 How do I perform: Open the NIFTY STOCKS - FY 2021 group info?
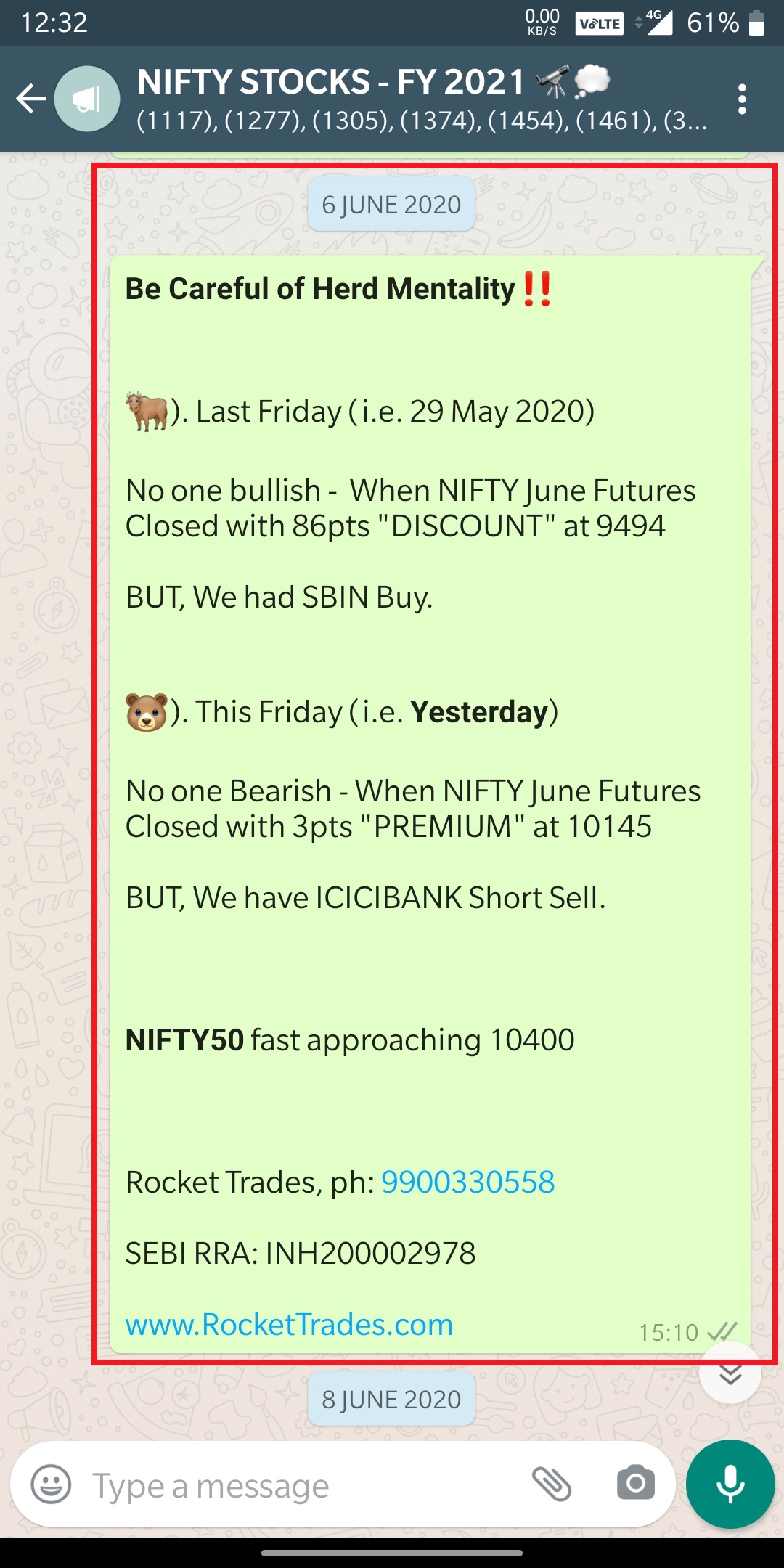[421, 99]
